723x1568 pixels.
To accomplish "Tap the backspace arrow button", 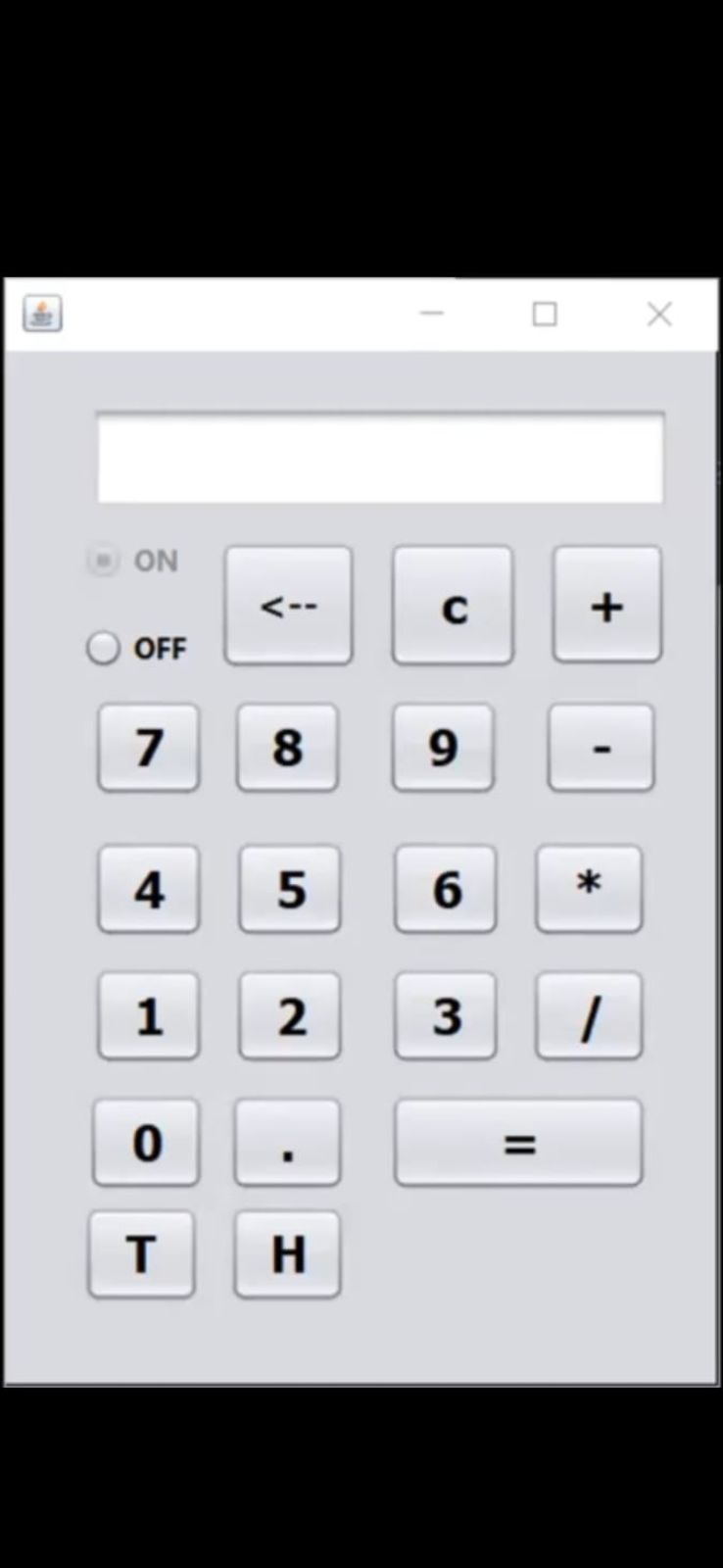I will click(288, 606).
